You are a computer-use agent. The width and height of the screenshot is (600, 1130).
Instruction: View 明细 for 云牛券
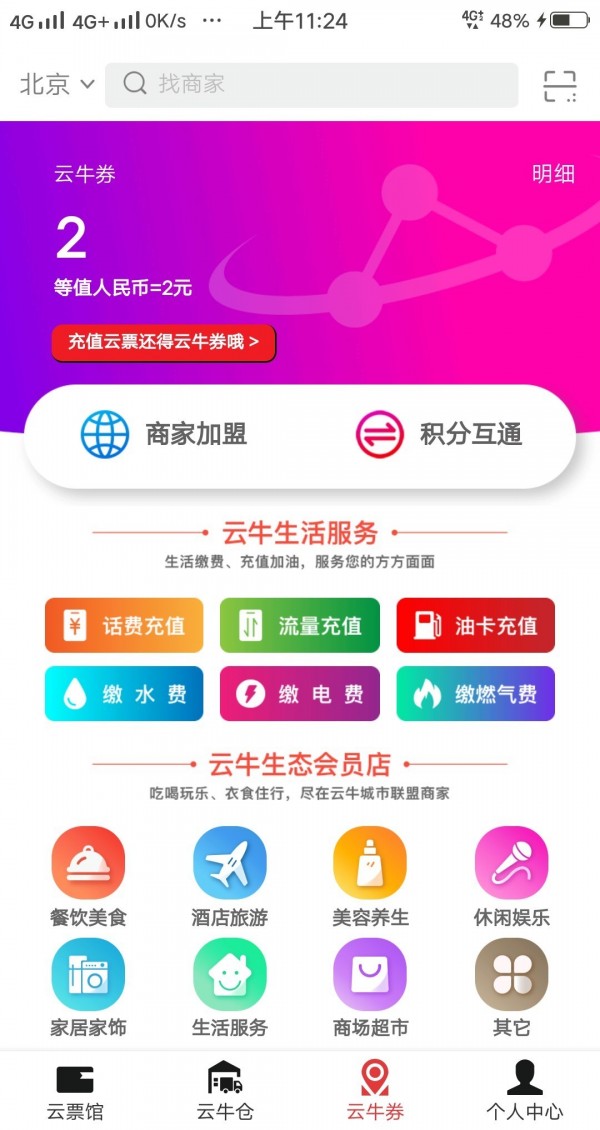click(553, 173)
